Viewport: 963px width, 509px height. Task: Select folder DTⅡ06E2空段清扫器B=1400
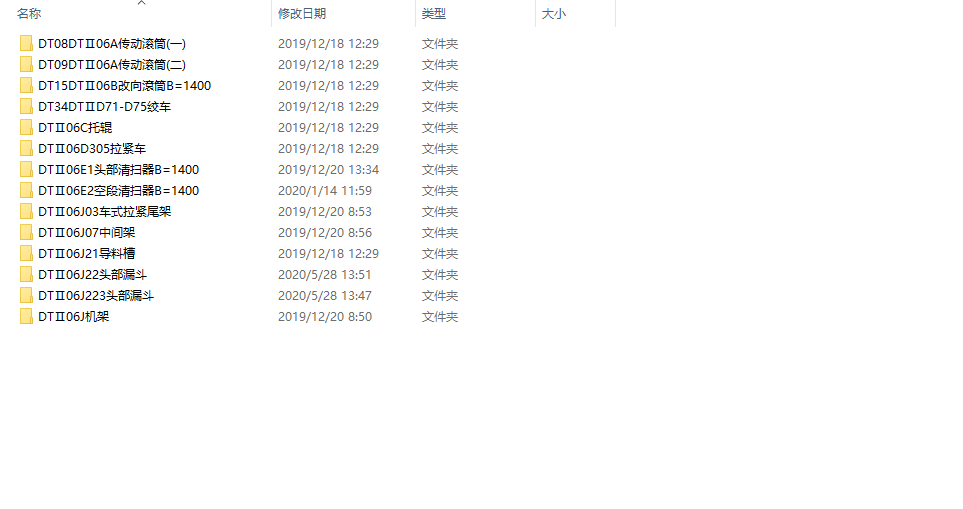coord(118,191)
